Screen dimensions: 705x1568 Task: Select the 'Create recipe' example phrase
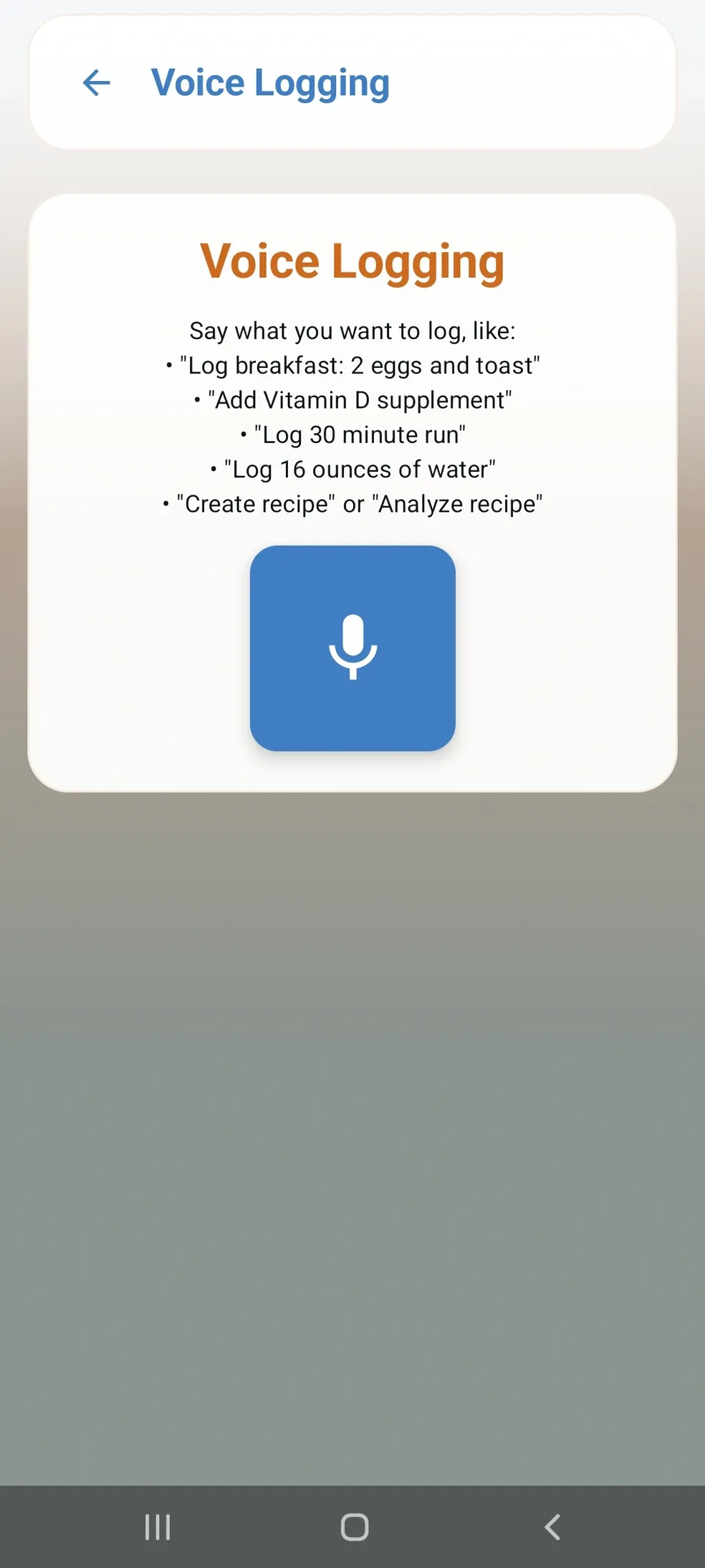[x=256, y=503]
